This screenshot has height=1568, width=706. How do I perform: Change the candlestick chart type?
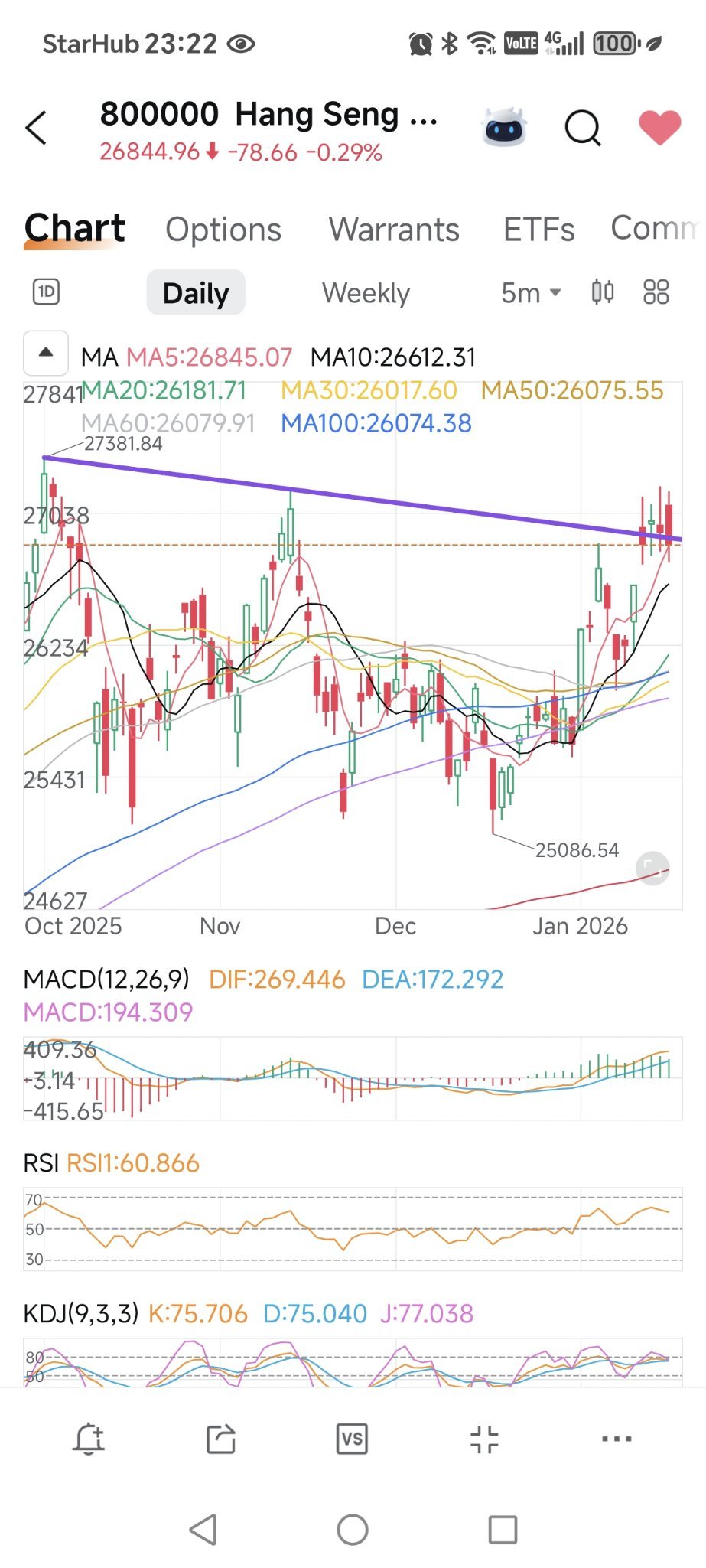tap(603, 292)
